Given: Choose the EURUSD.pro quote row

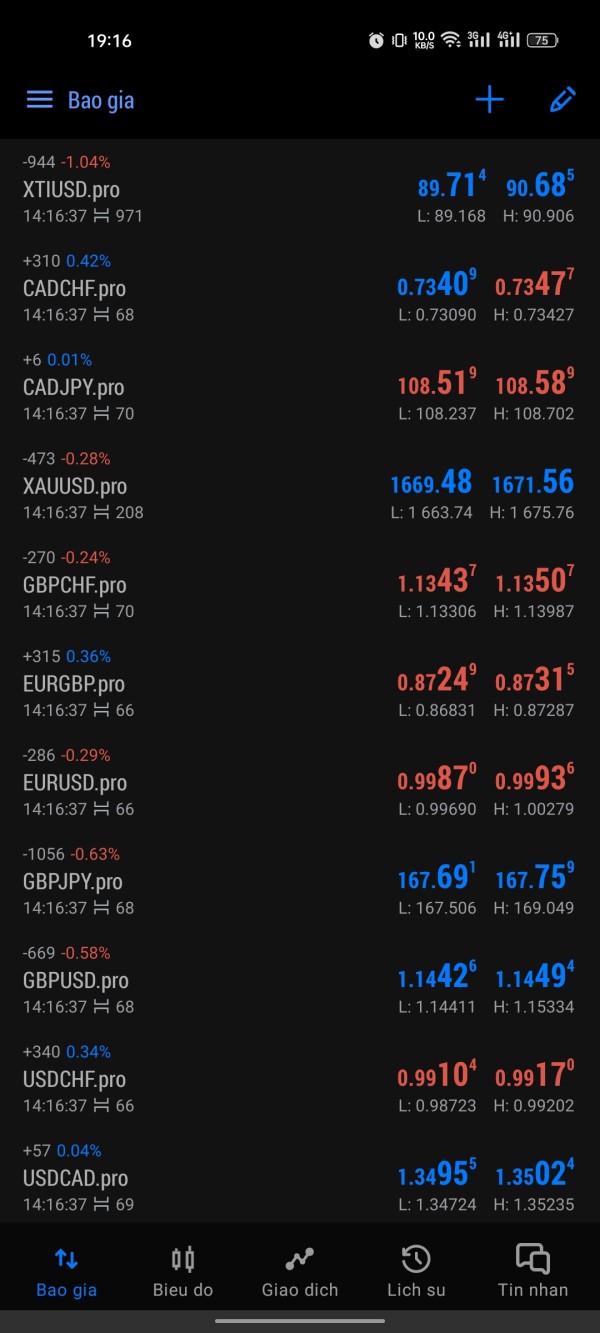Looking at the screenshot, I should coord(300,783).
